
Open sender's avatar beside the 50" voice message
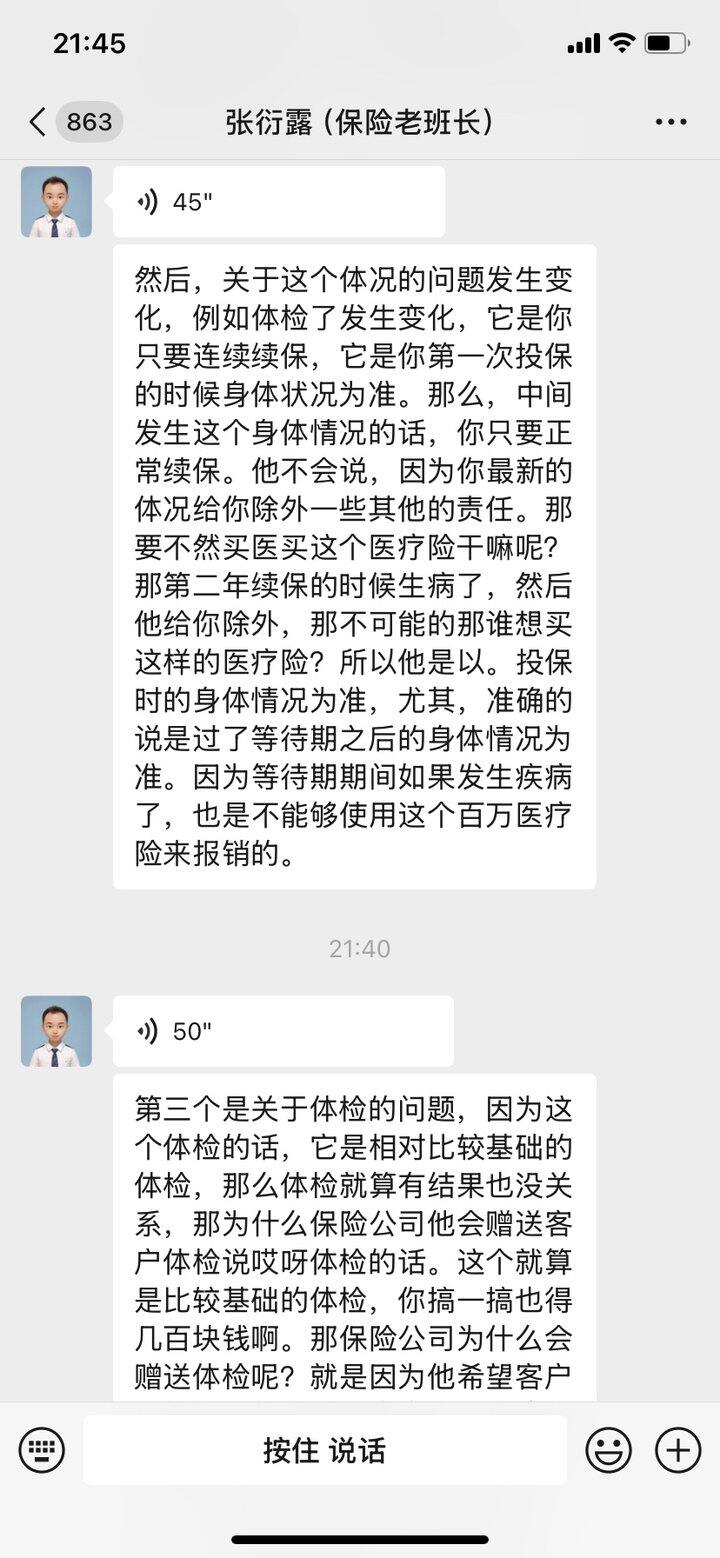(56, 1031)
